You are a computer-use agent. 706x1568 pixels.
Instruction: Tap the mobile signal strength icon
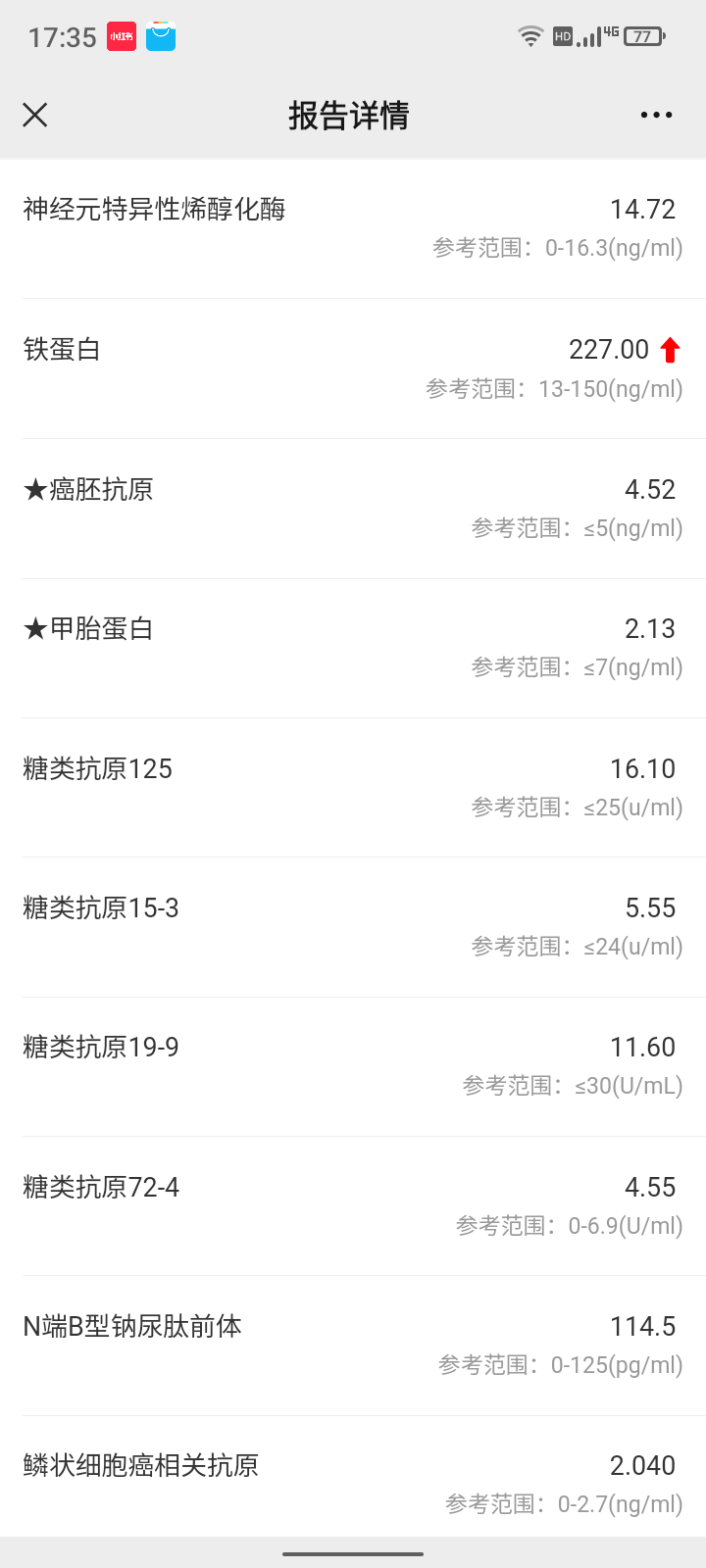point(589,35)
